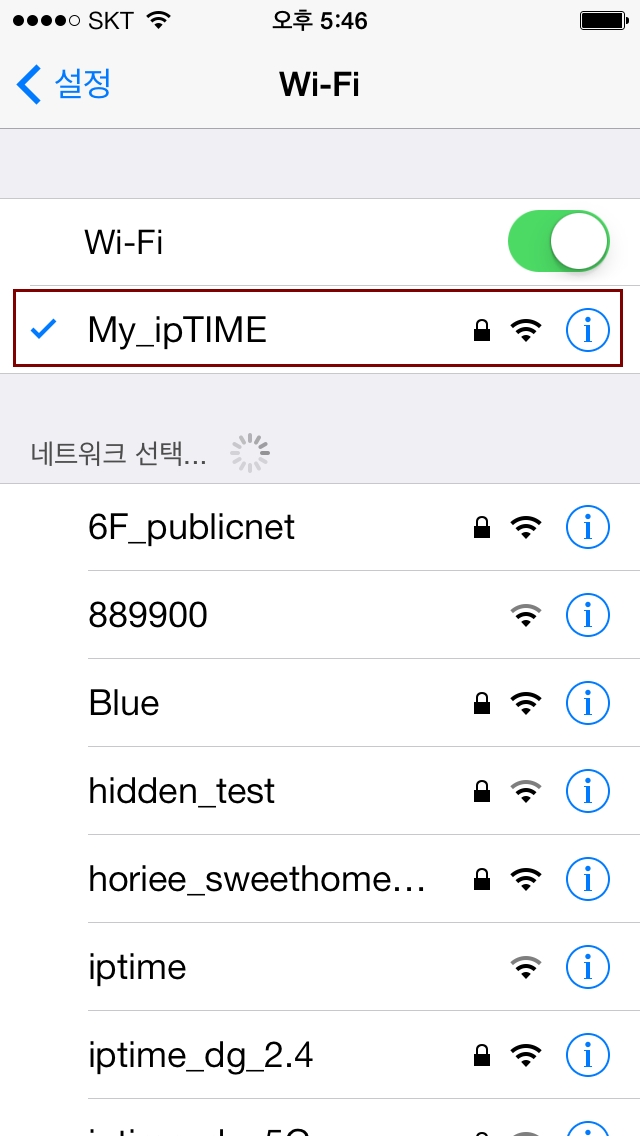The image size is (640, 1136).
Task: Open details for iptime_dg_2.4
Action: [x=587, y=1055]
